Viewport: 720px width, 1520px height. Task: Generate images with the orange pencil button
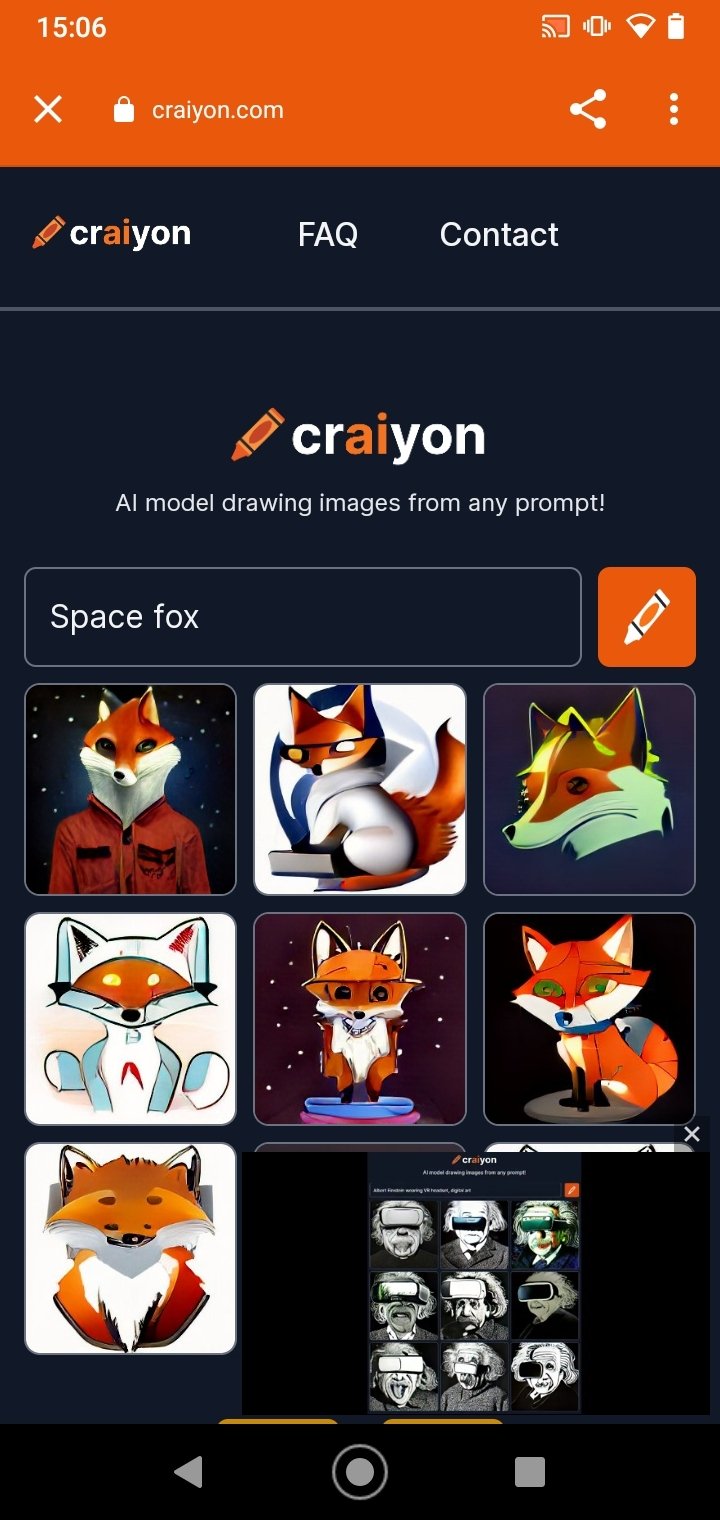tap(647, 617)
